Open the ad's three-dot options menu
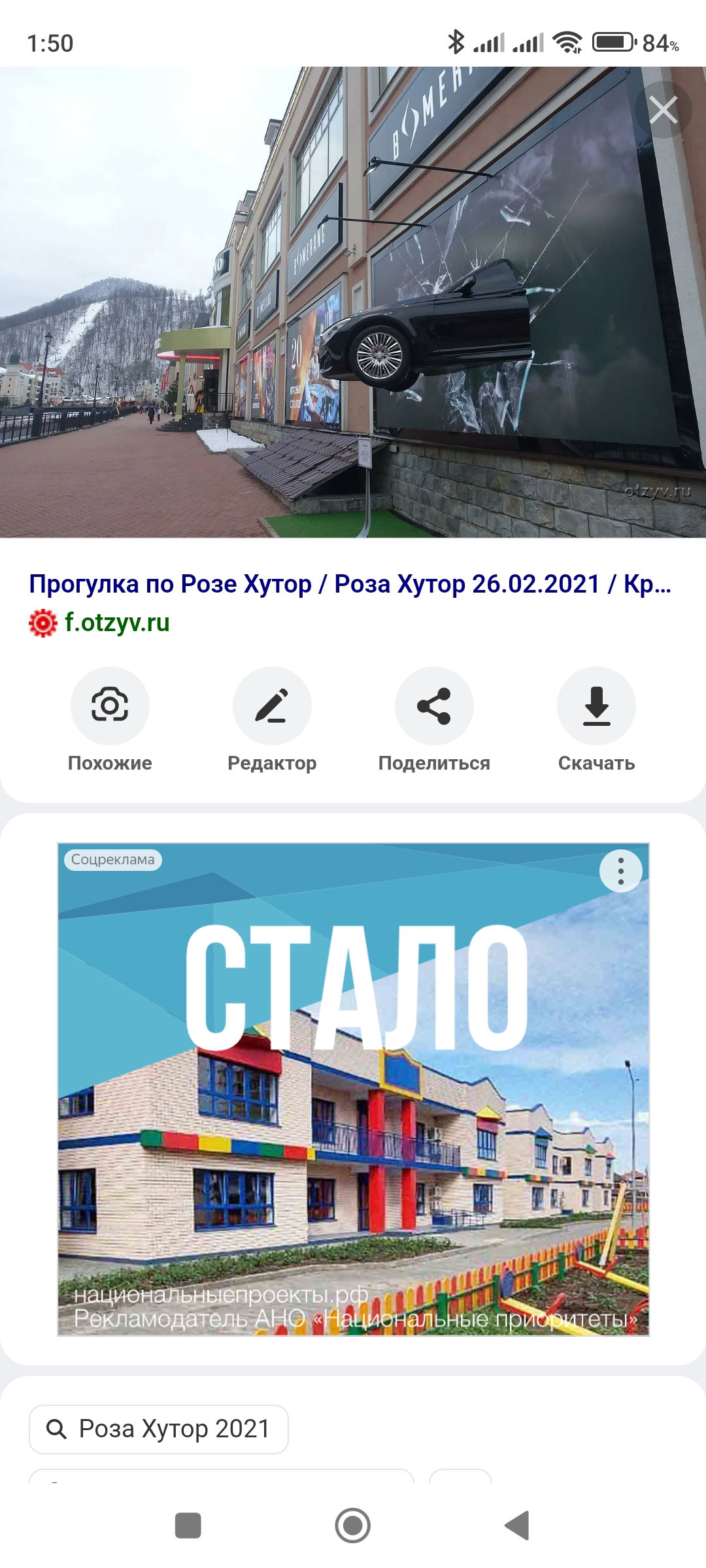This screenshot has height=1568, width=706. coord(621,871)
